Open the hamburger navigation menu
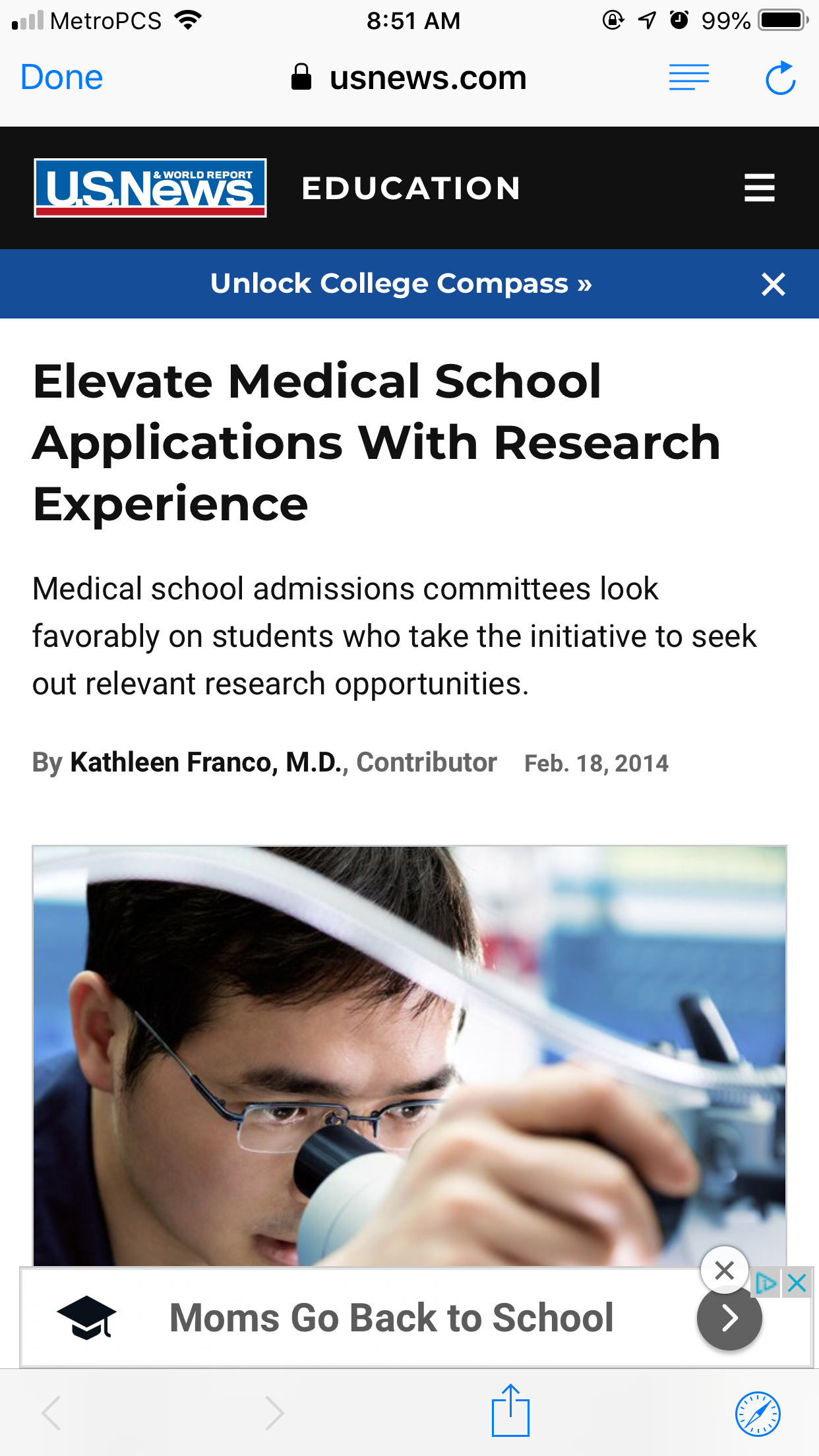This screenshot has height=1456, width=819. point(759,188)
